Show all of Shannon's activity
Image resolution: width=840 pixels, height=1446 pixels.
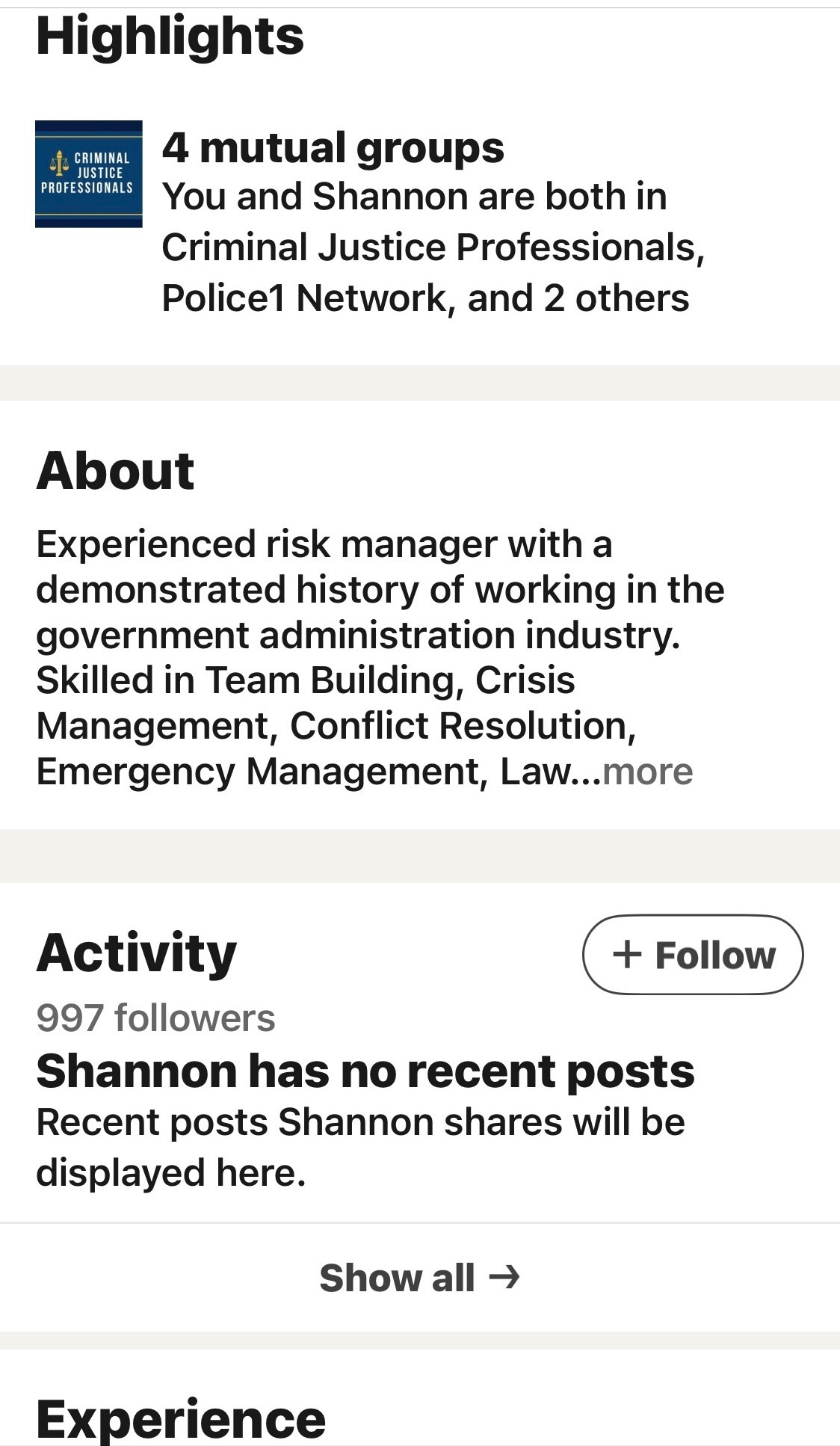click(x=419, y=1278)
